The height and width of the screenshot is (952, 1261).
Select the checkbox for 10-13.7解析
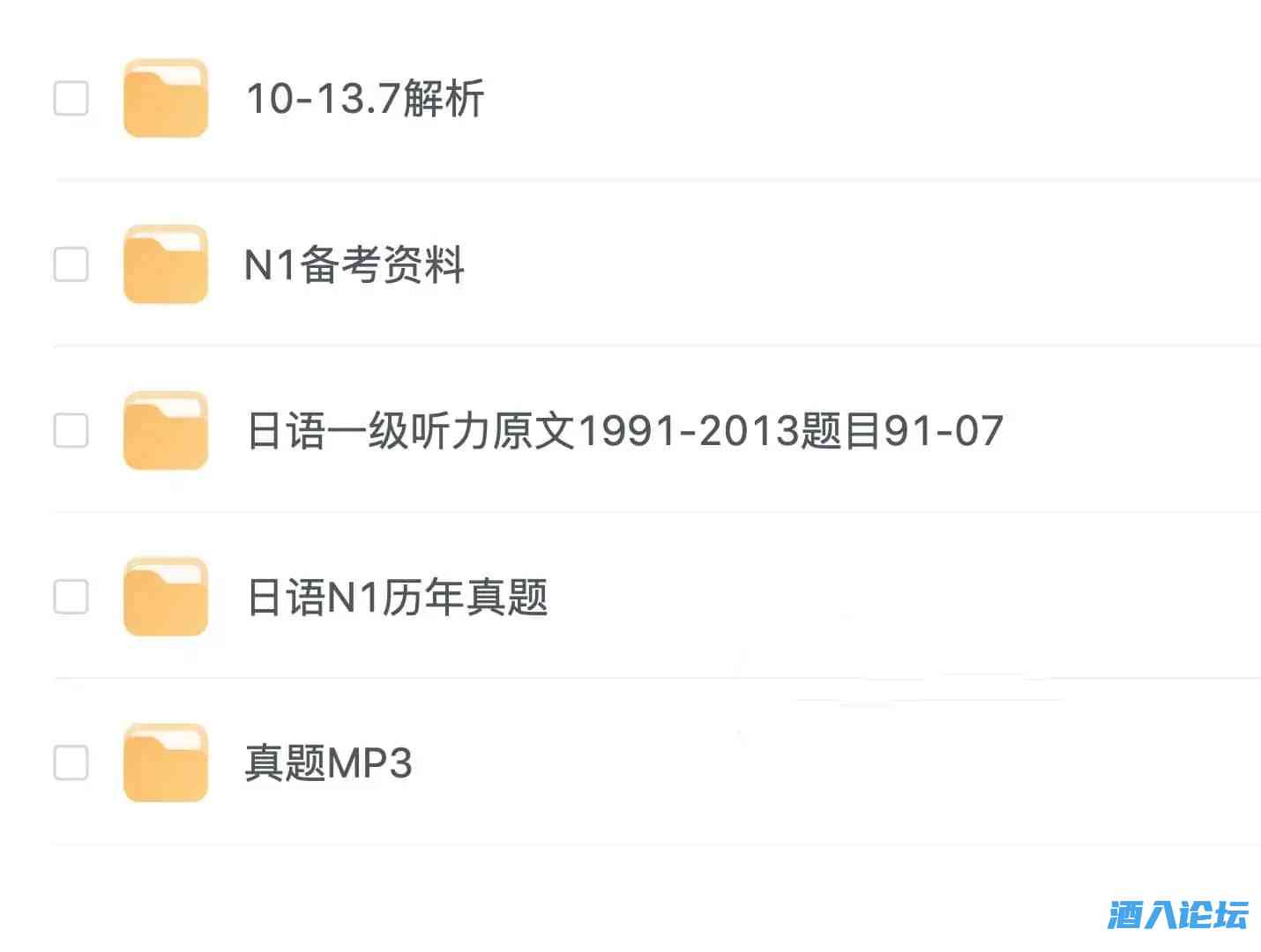pos(71,99)
